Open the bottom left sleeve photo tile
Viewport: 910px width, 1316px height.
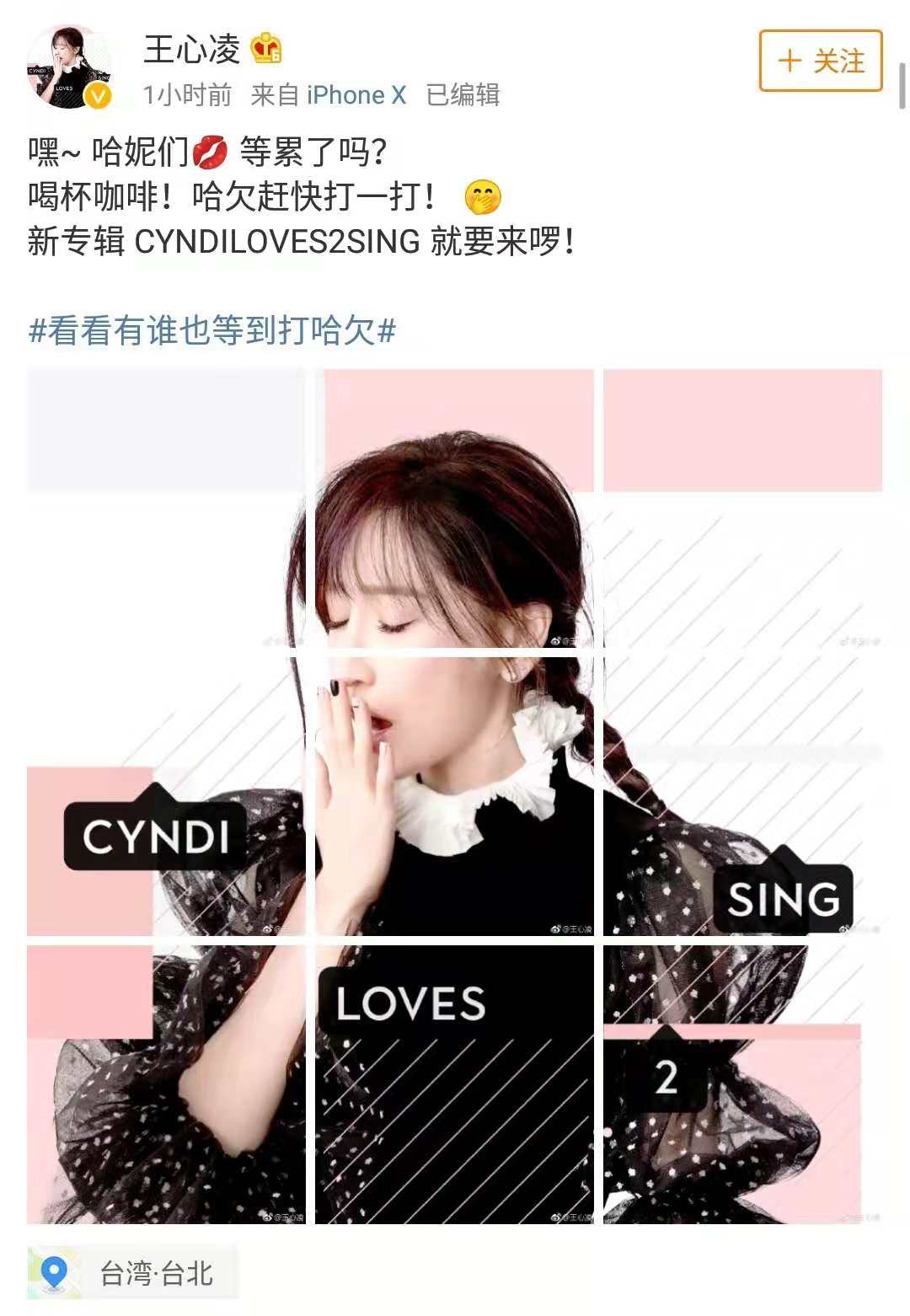(x=166, y=1084)
